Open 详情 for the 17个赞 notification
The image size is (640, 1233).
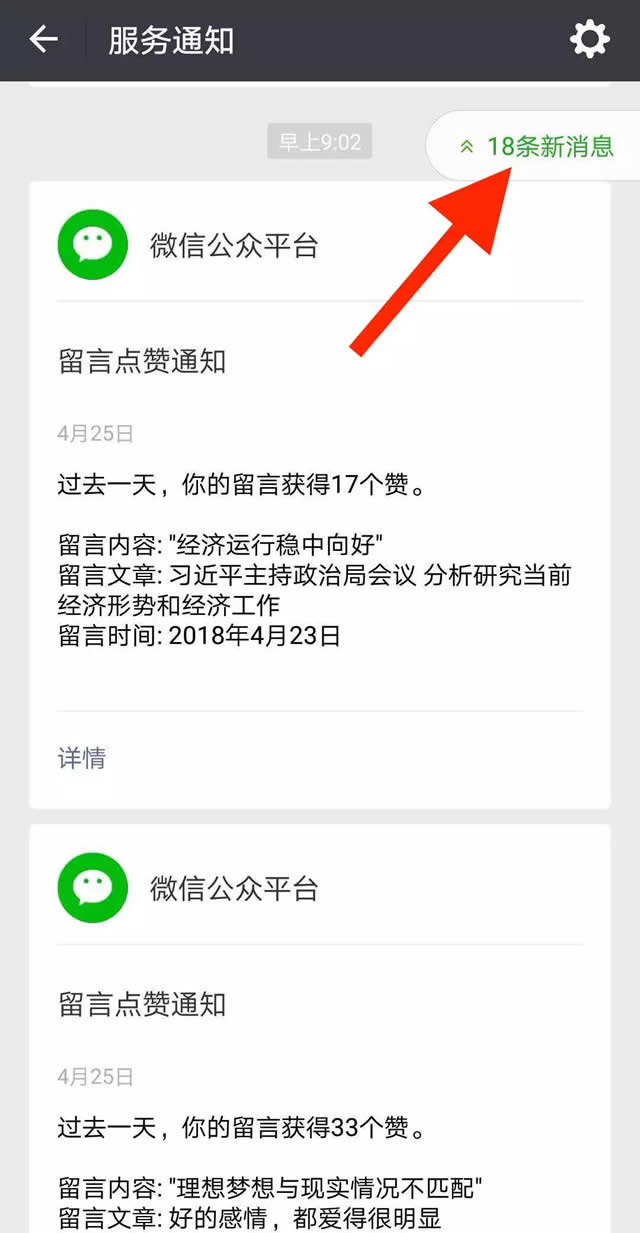(x=82, y=758)
